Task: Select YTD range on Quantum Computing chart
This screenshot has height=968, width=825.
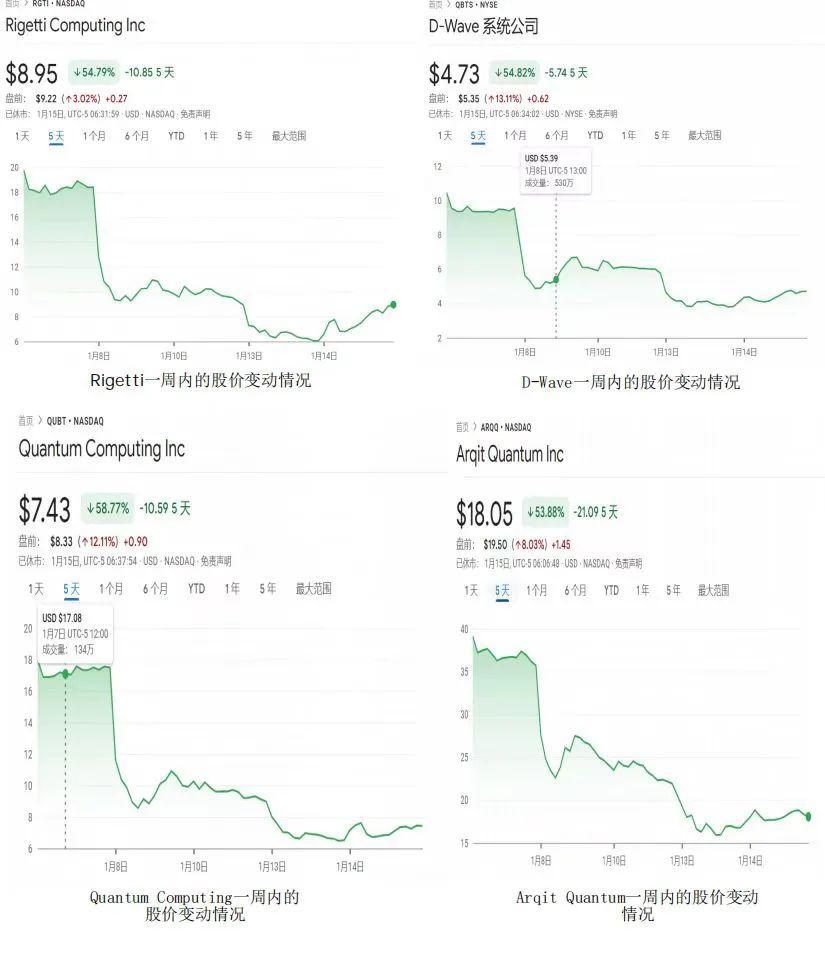Action: 195,589
